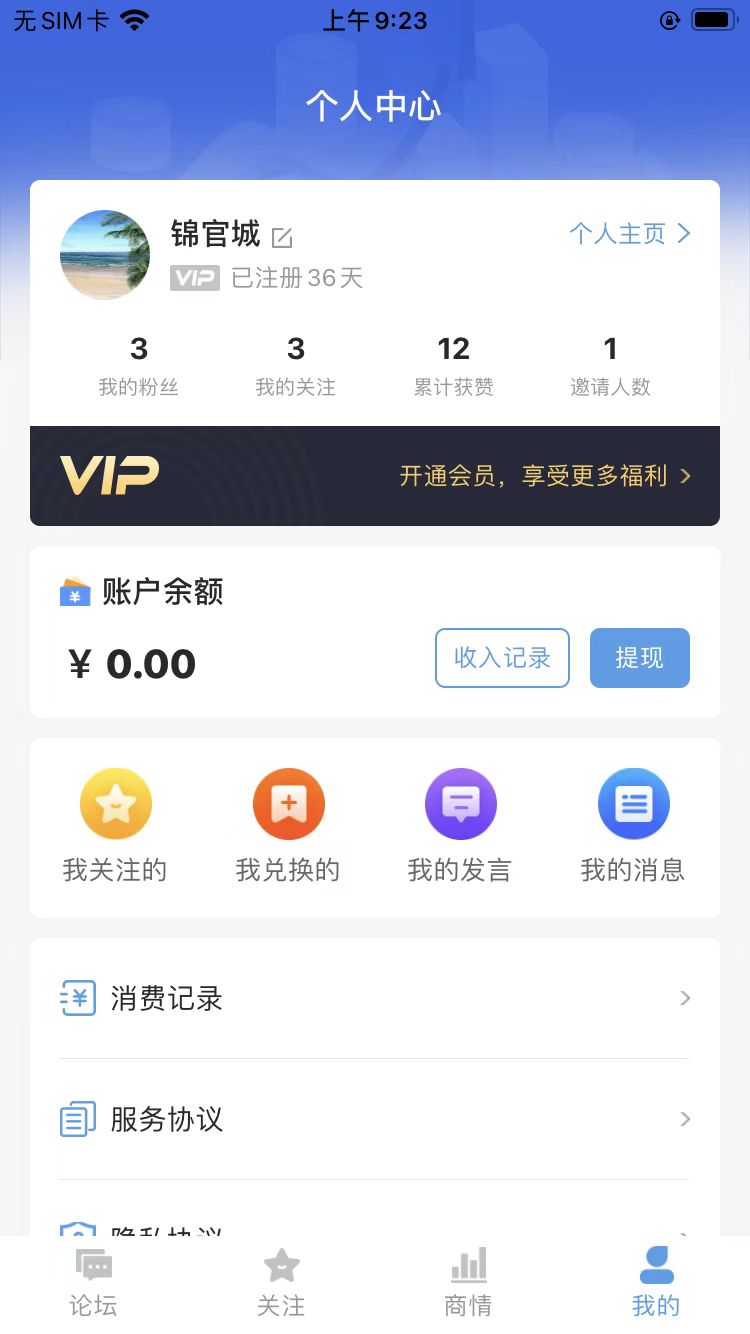
Task: Open the 消费记录 row
Action: point(375,998)
